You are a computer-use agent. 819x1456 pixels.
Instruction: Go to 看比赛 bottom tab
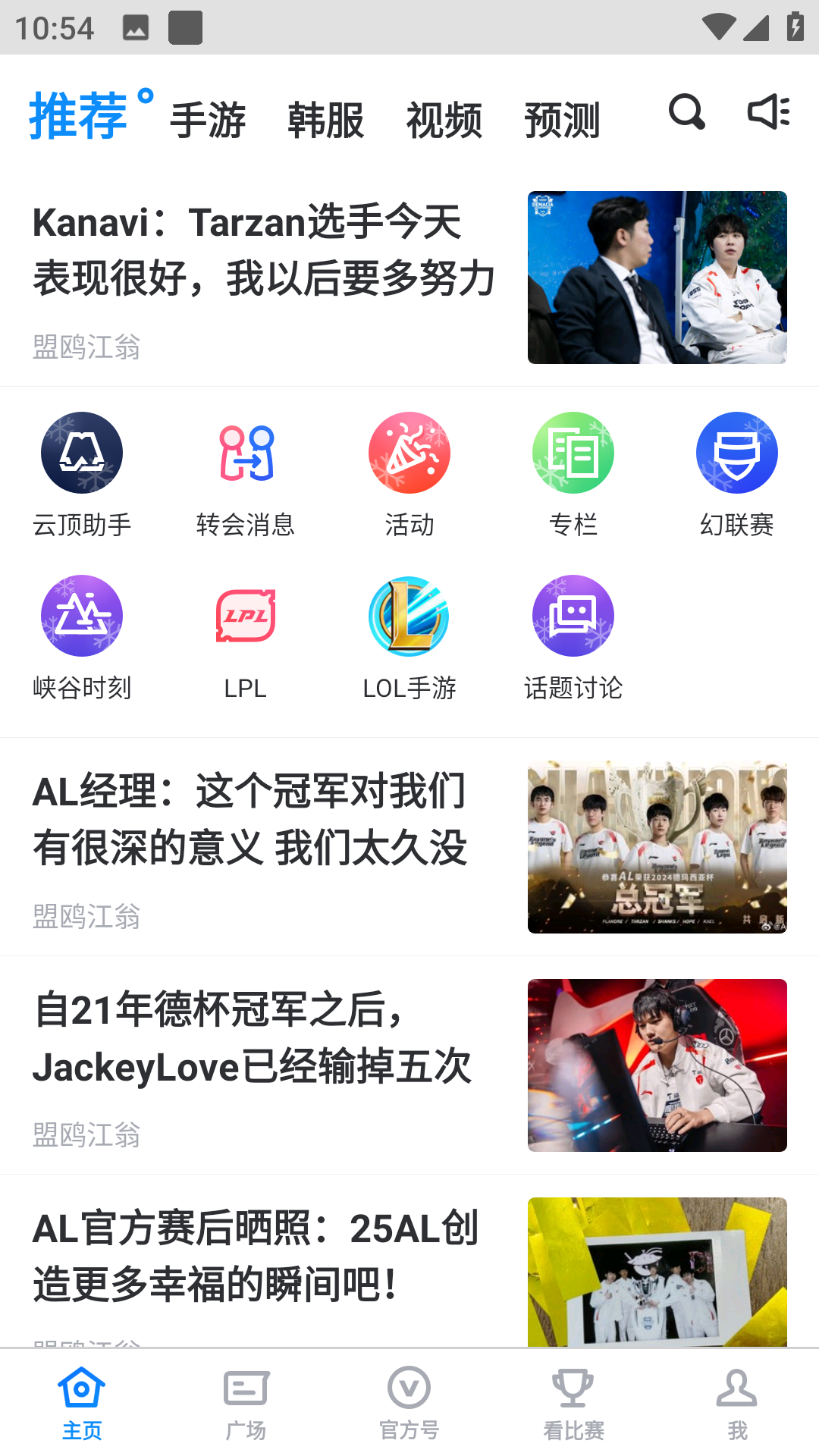click(x=573, y=1403)
